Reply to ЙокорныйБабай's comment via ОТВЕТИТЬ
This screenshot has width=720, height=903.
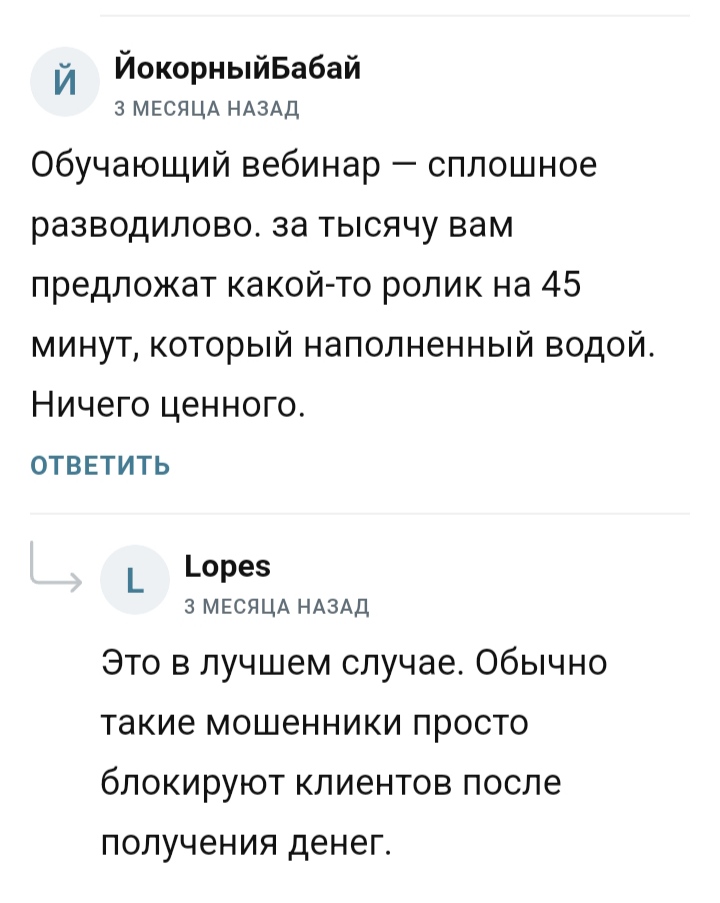coord(100,466)
